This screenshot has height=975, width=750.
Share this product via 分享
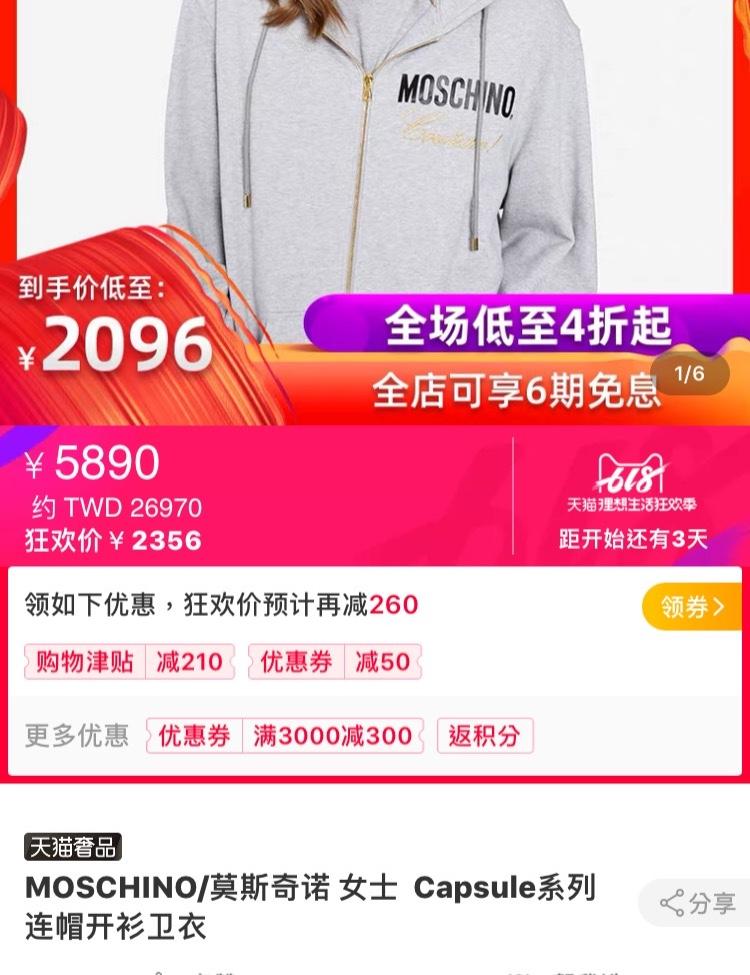tap(699, 903)
